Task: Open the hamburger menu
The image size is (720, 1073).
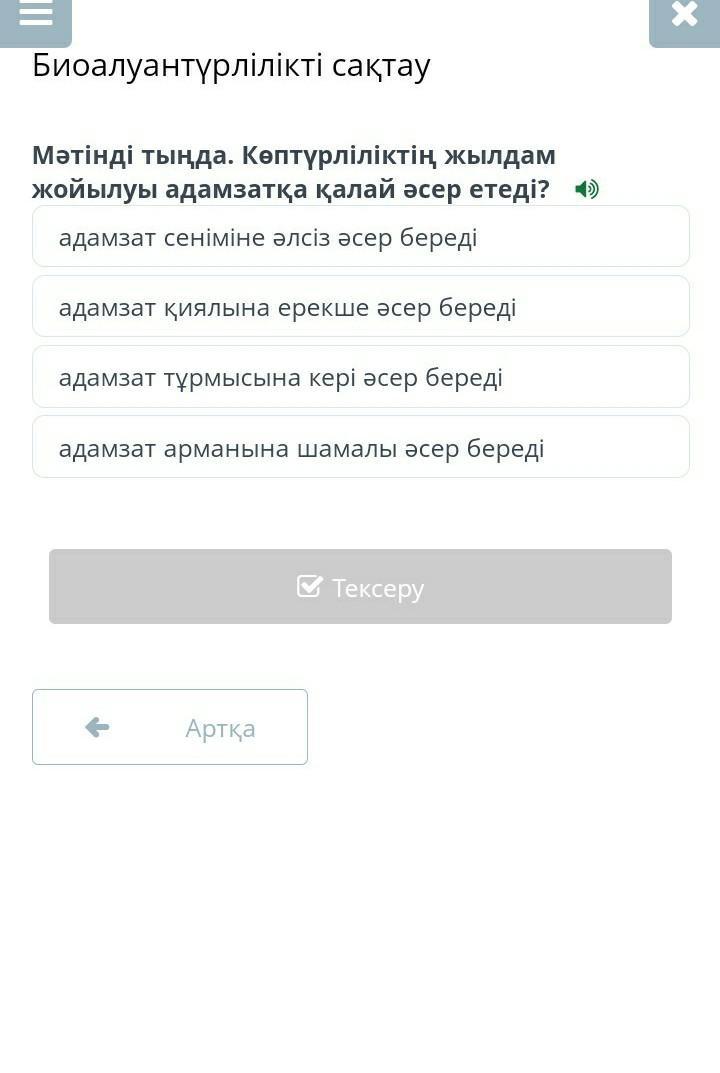Action: coord(35,15)
